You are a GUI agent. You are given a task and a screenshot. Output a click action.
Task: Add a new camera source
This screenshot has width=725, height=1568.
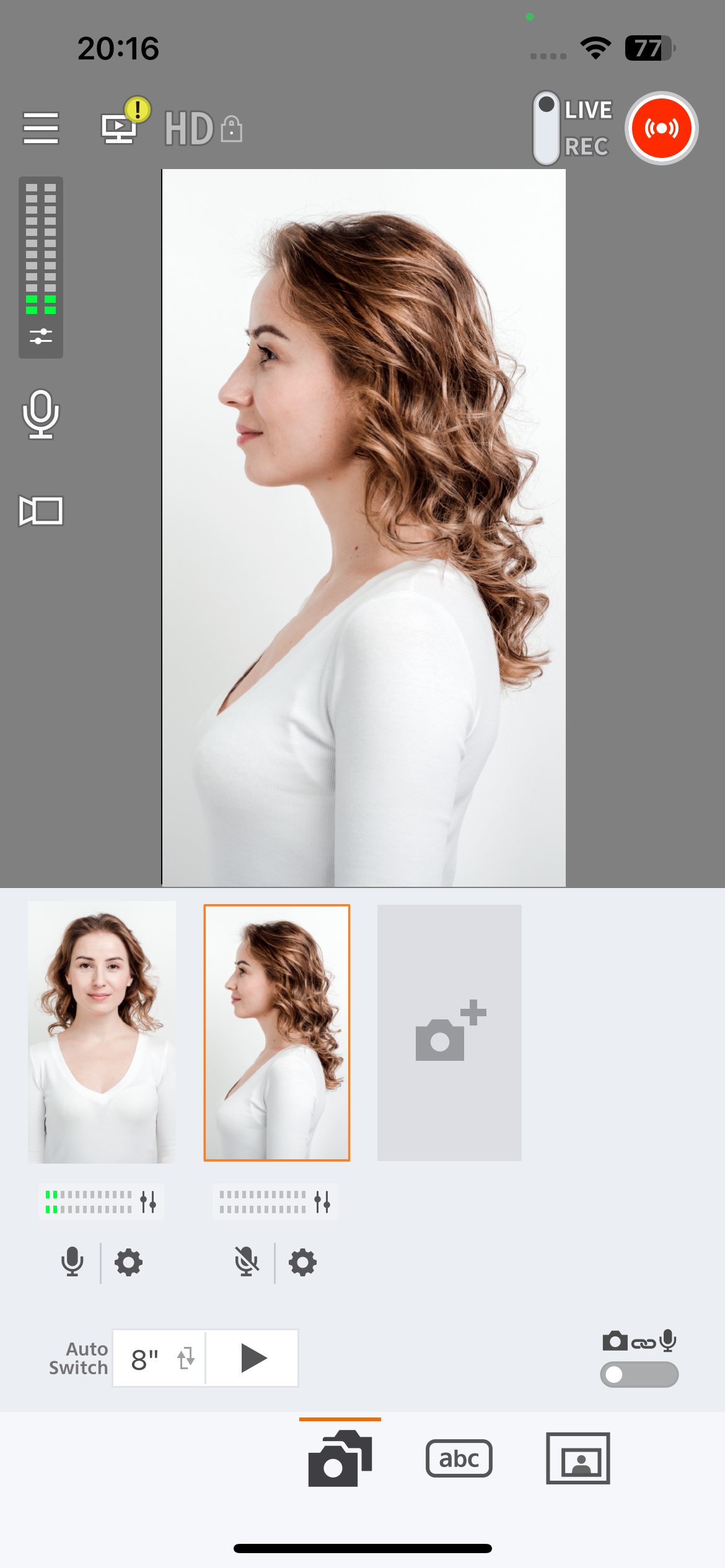[x=449, y=1032]
